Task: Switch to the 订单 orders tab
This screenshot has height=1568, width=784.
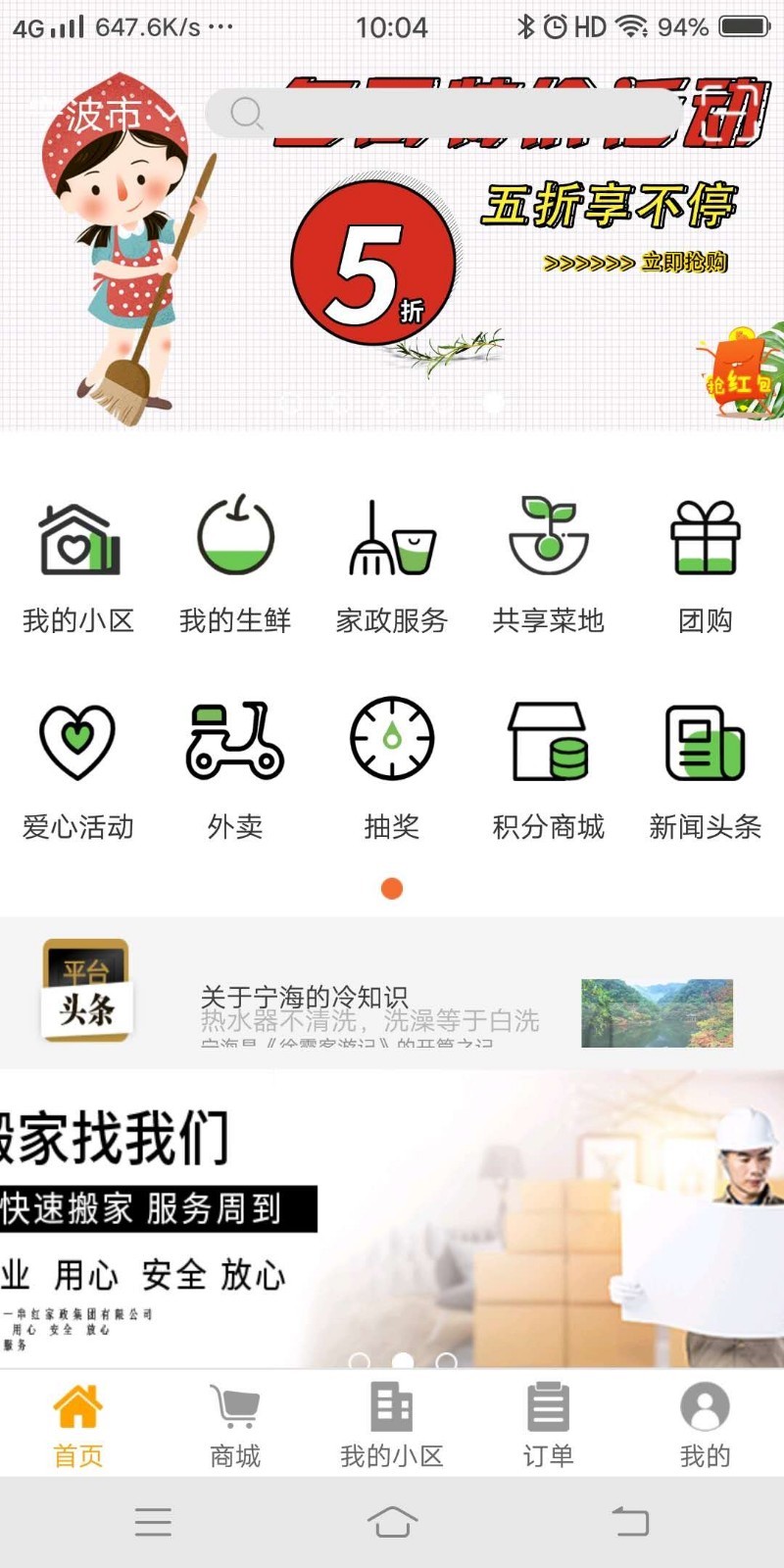Action: 549,1426
